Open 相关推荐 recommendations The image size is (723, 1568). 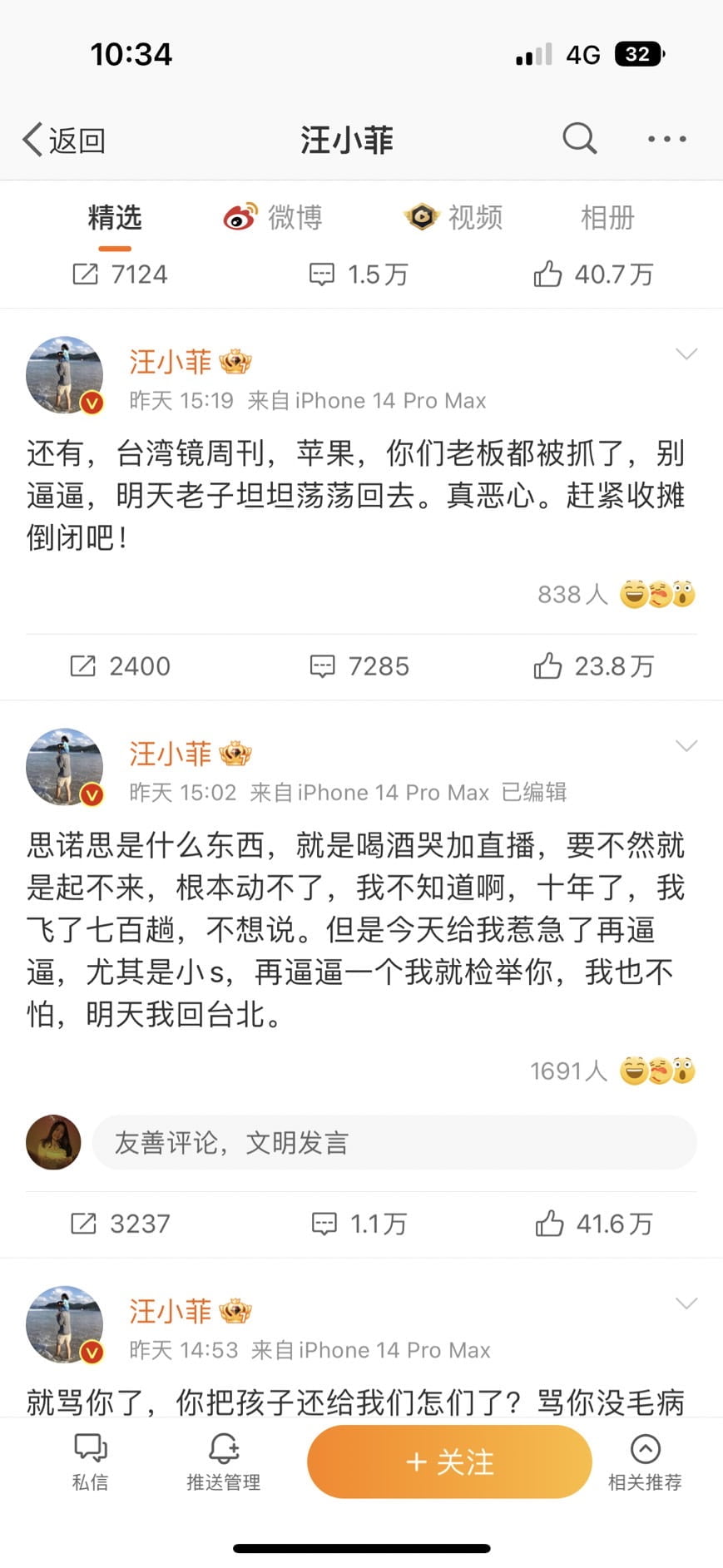[645, 1462]
